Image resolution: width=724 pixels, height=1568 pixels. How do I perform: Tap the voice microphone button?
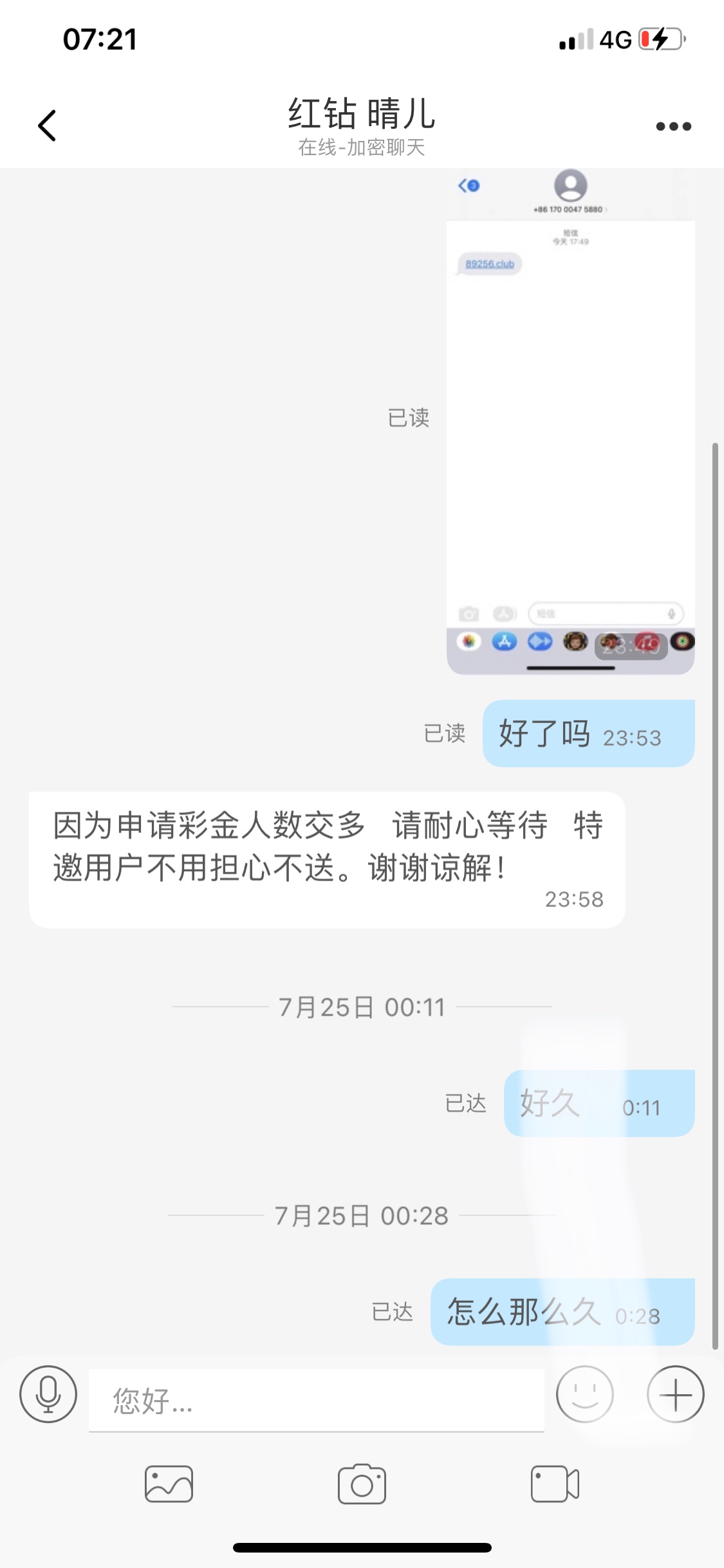coord(48,1394)
